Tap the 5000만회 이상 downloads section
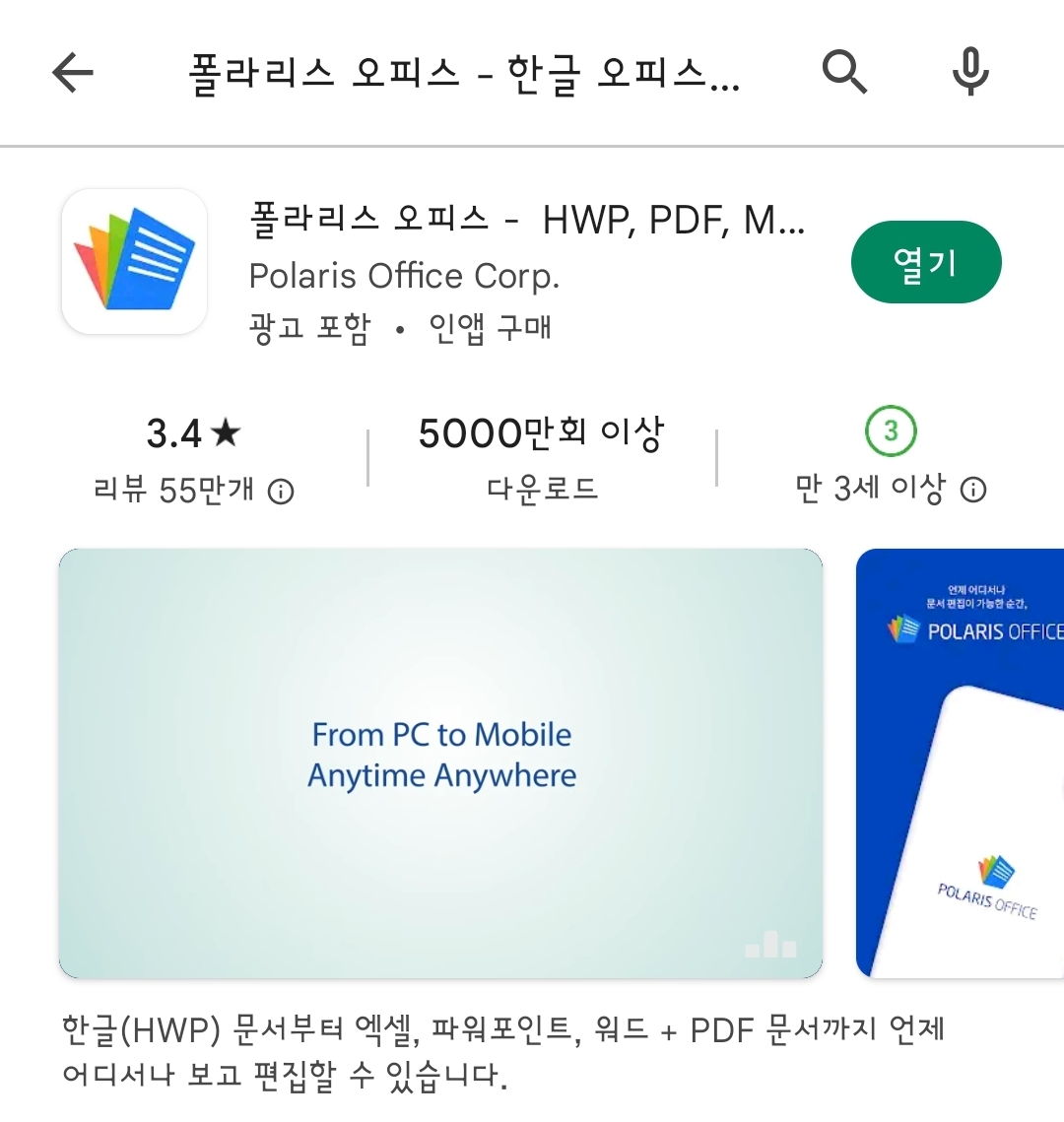Image resolution: width=1064 pixels, height=1122 pixels. point(540,431)
